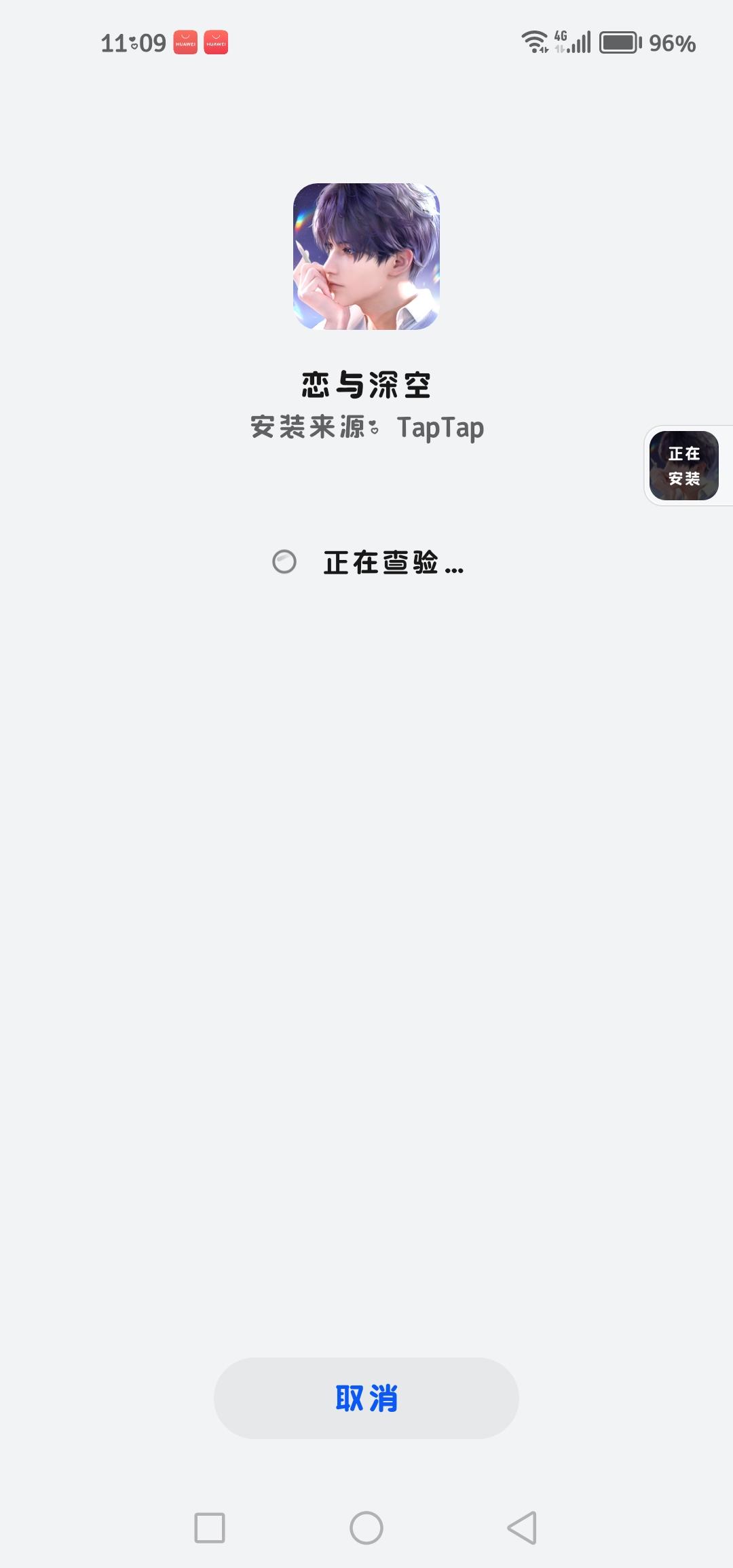Tap the 4G network indicator
Image resolution: width=733 pixels, height=1568 pixels.
tap(561, 37)
